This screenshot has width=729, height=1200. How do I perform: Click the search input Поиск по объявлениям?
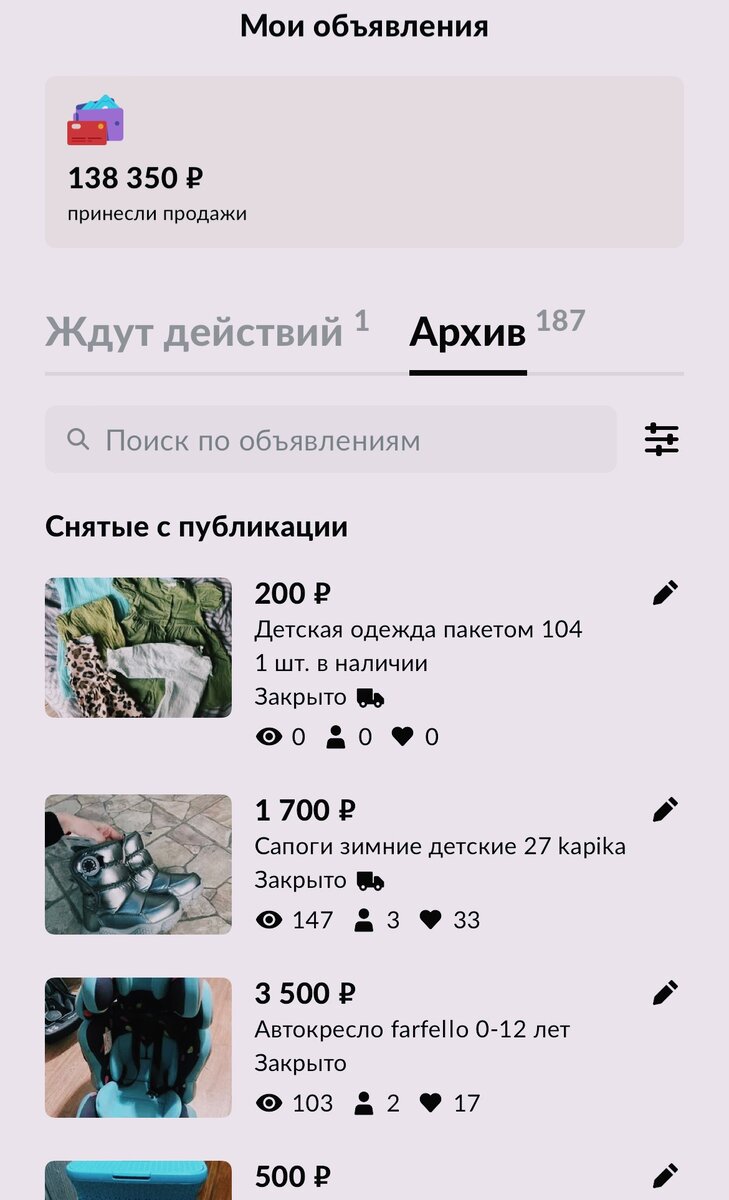[300, 438]
